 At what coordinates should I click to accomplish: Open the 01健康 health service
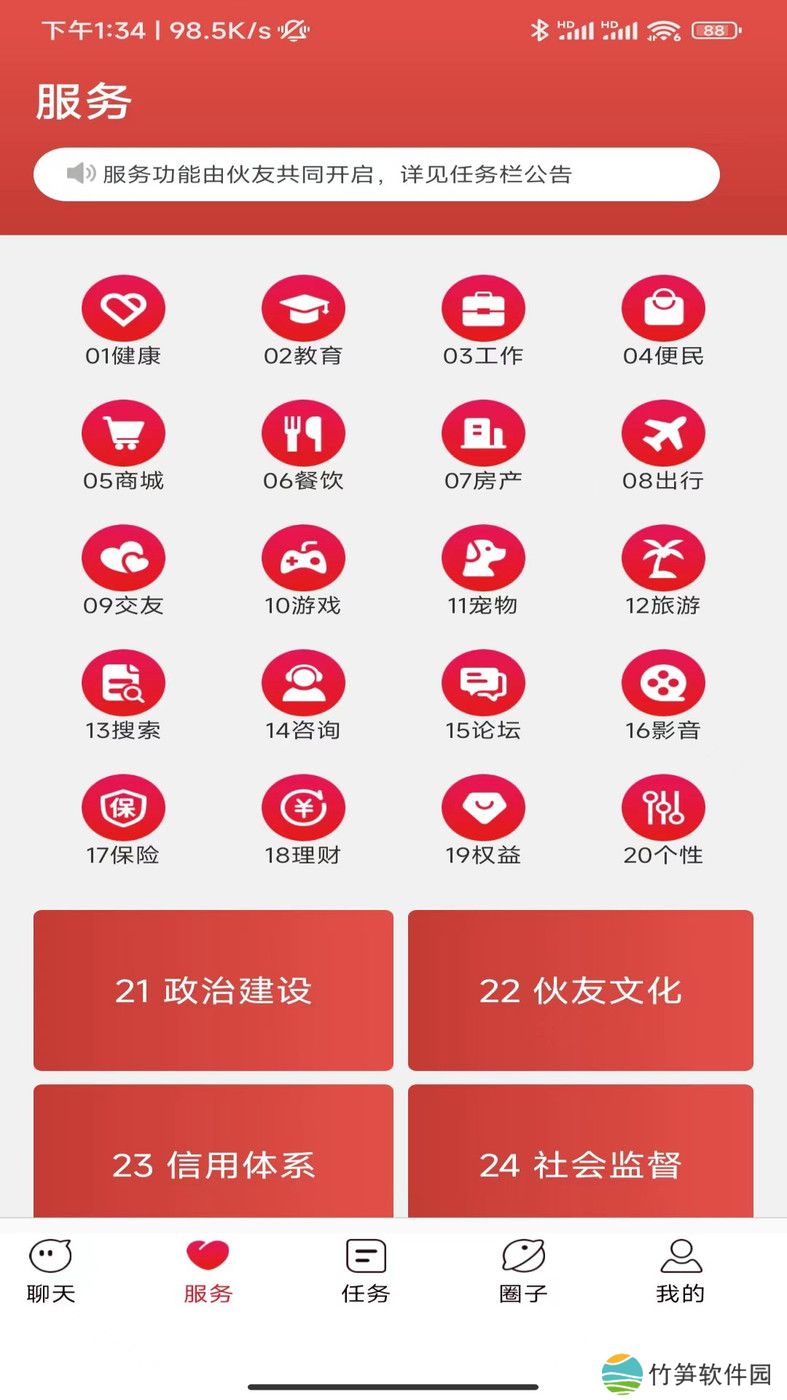coord(123,308)
